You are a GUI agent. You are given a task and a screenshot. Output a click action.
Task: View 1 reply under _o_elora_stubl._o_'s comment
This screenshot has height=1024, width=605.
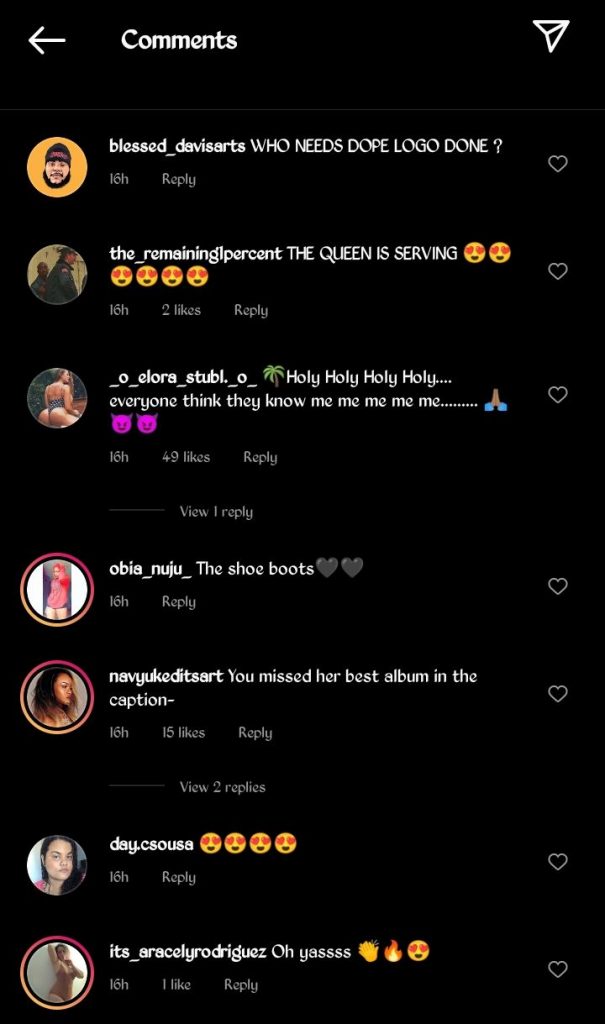[215, 511]
